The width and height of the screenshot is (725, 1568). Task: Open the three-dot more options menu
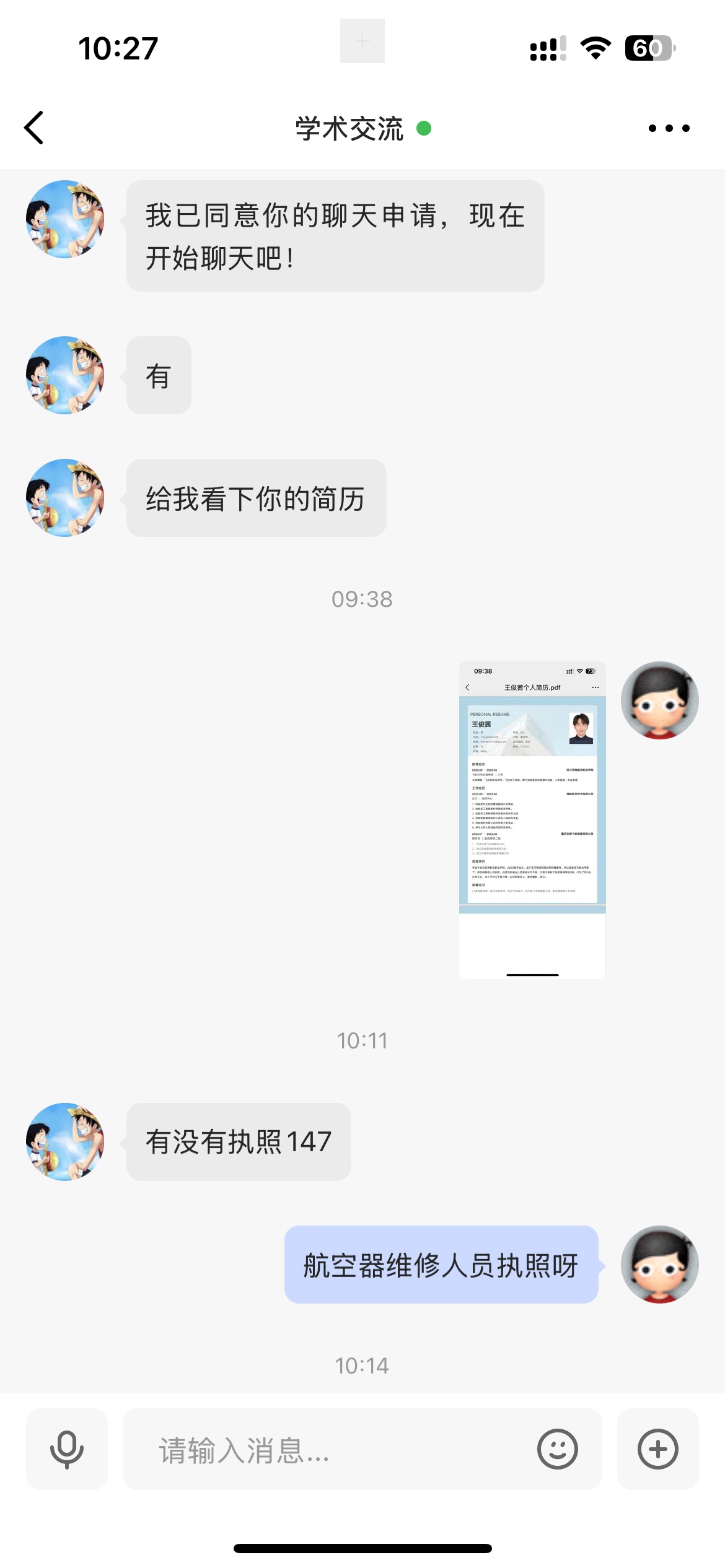click(669, 128)
